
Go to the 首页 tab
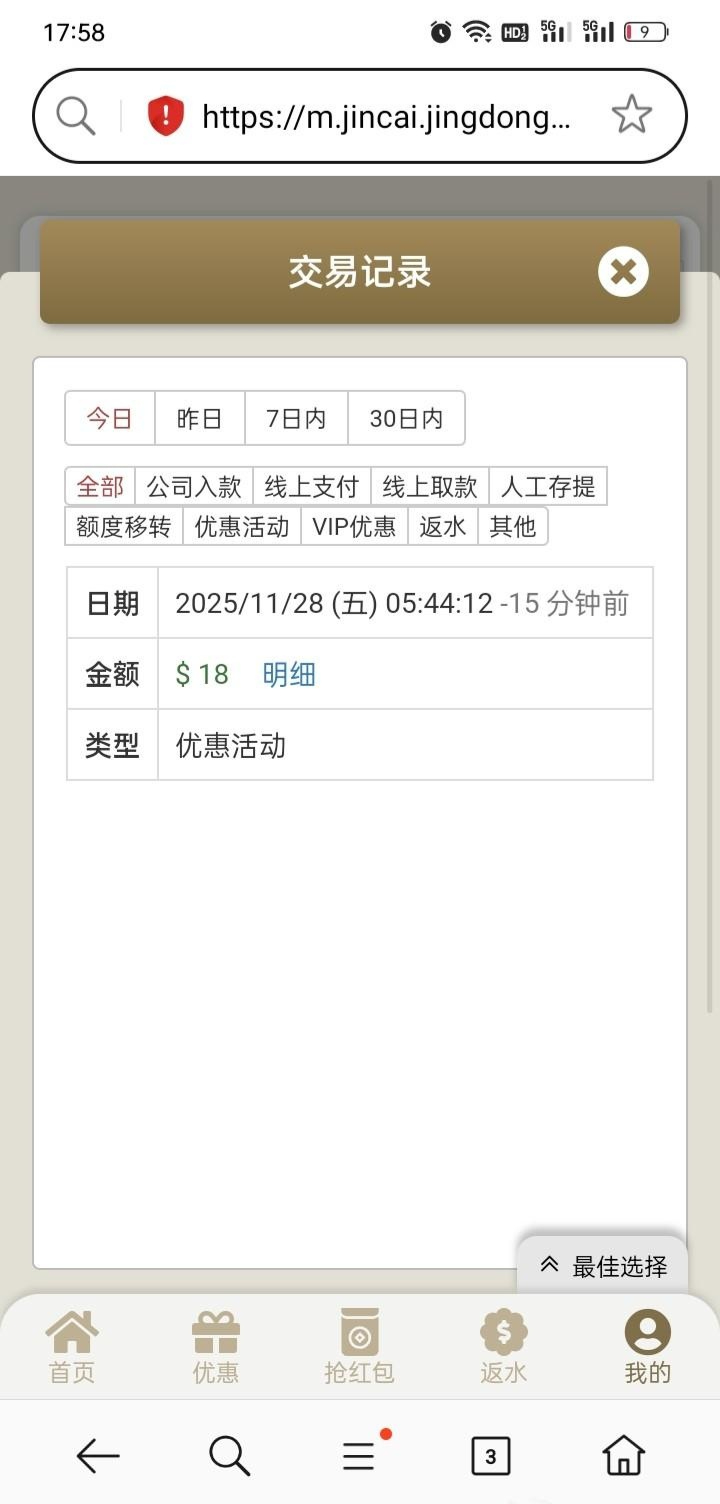(72, 1347)
